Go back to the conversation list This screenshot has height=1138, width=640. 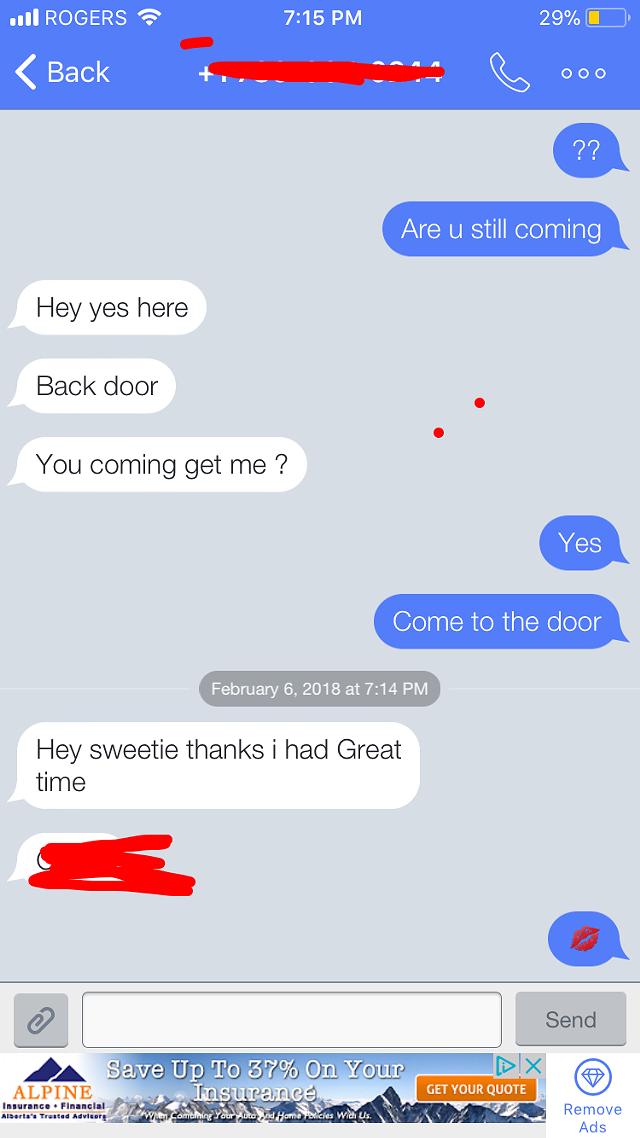coord(62,73)
